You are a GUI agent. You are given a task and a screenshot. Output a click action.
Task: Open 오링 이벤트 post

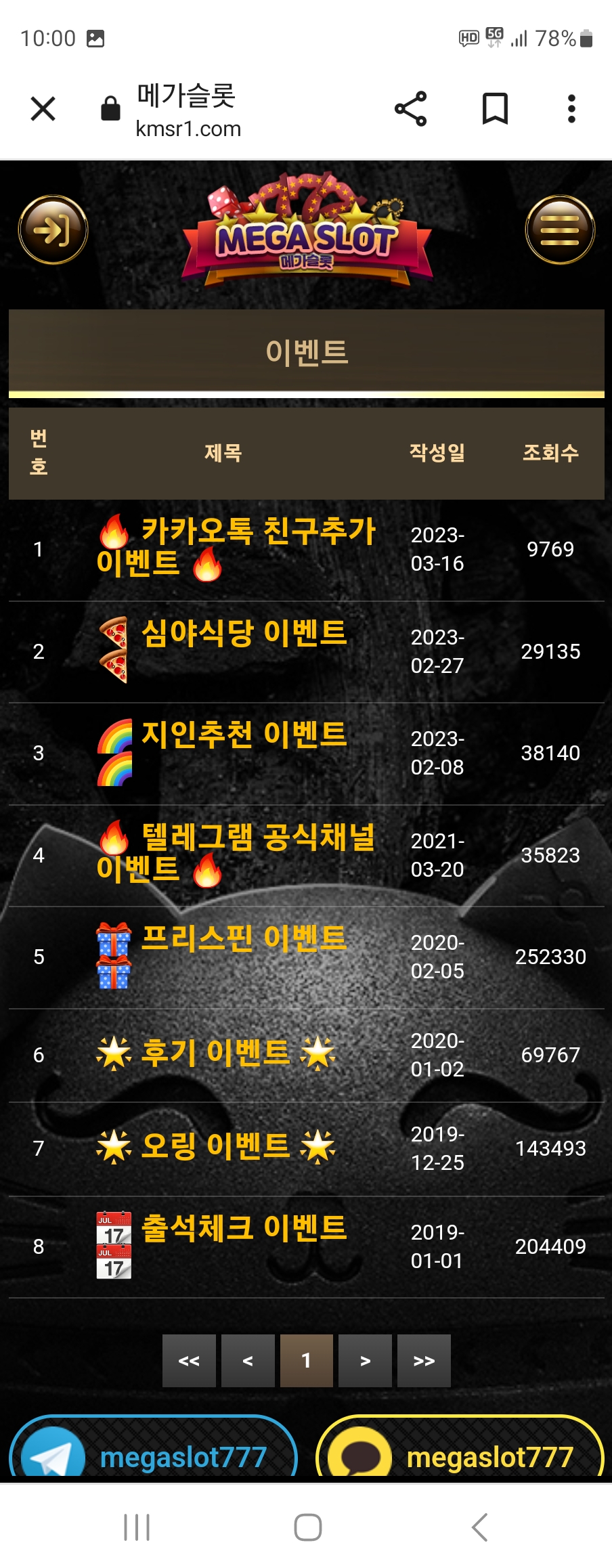[x=216, y=1146]
